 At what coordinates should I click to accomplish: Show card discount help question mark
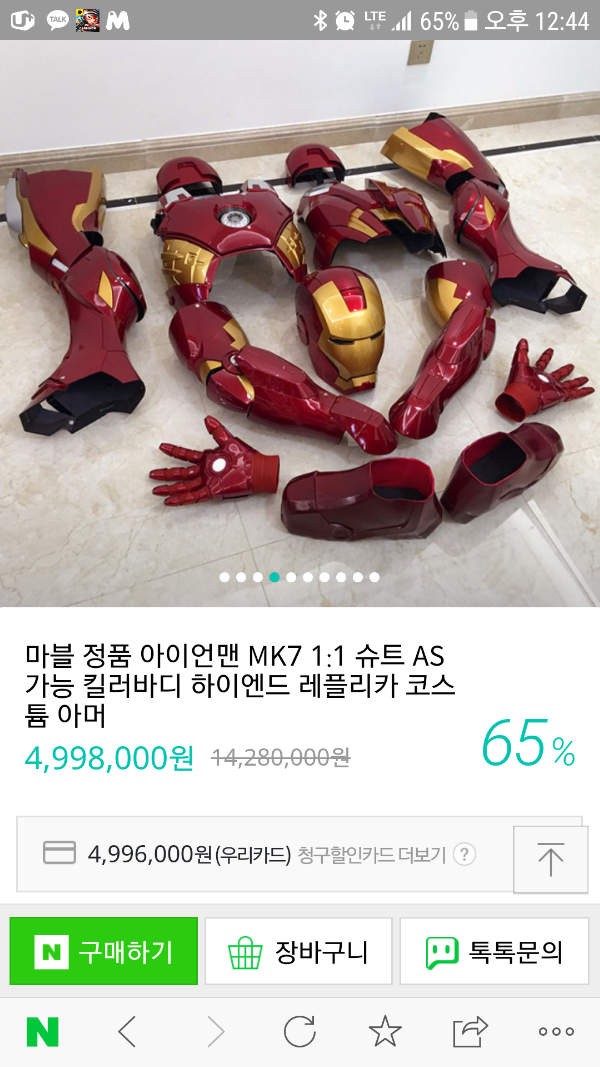click(x=464, y=855)
